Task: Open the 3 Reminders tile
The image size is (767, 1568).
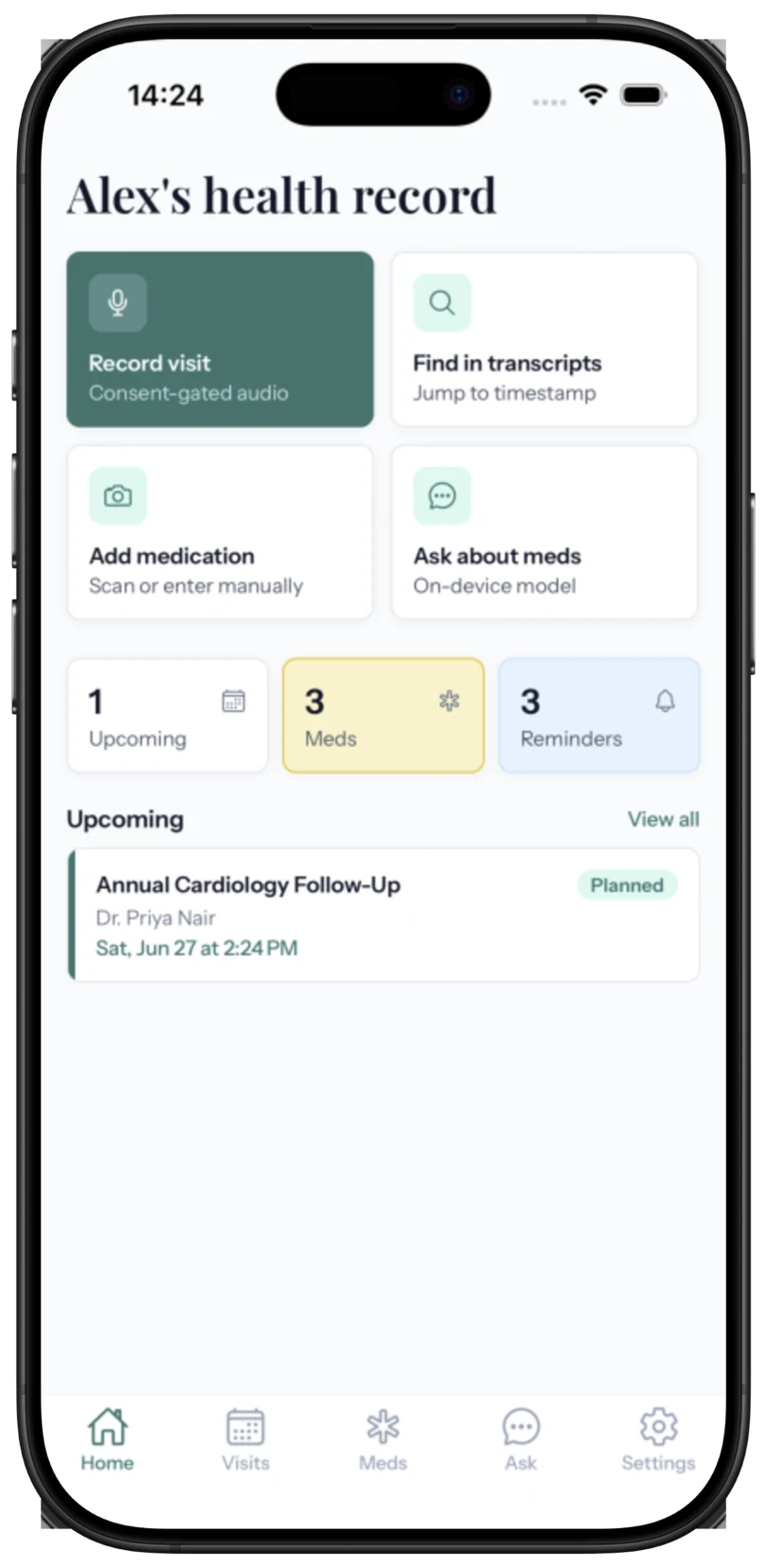Action: point(599,716)
